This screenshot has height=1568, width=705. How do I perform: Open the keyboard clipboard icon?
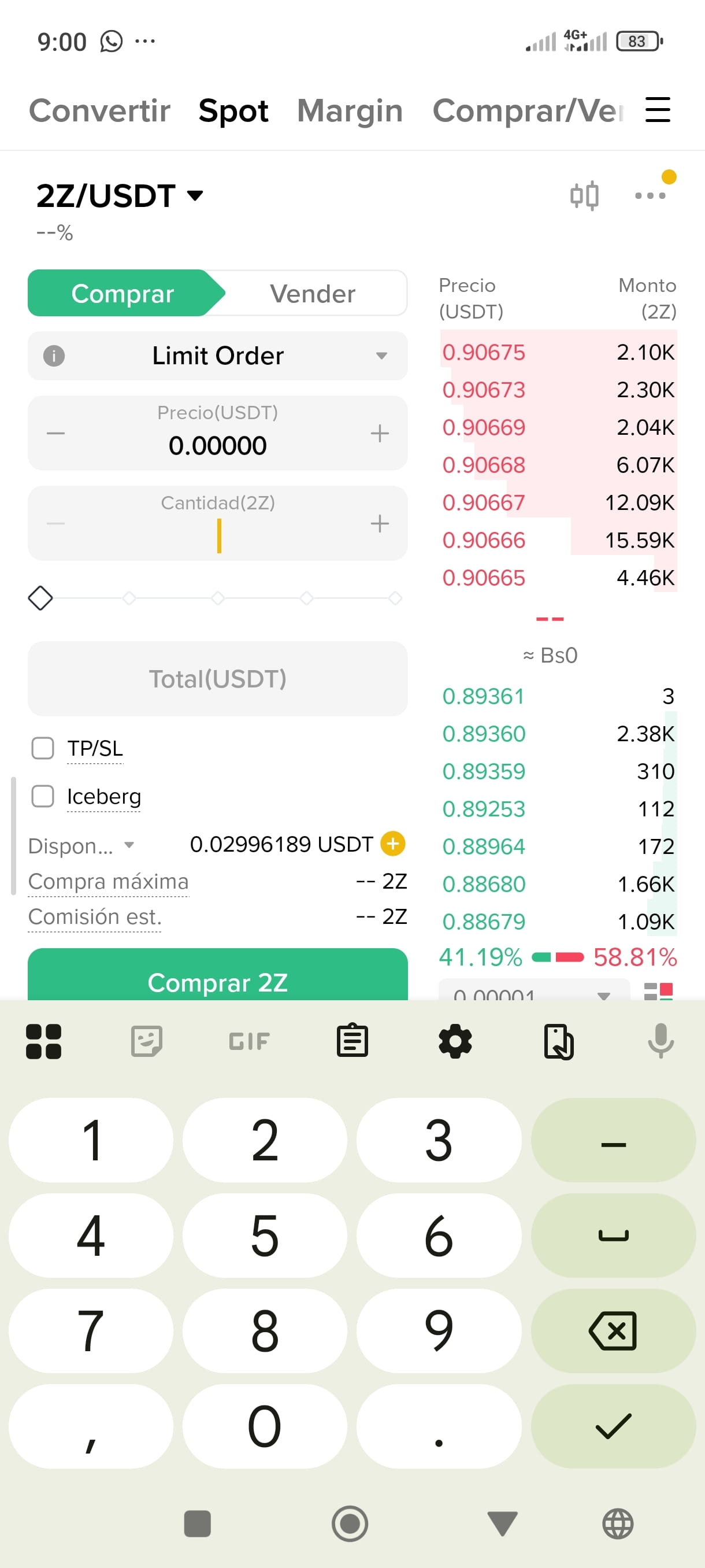click(x=352, y=1041)
